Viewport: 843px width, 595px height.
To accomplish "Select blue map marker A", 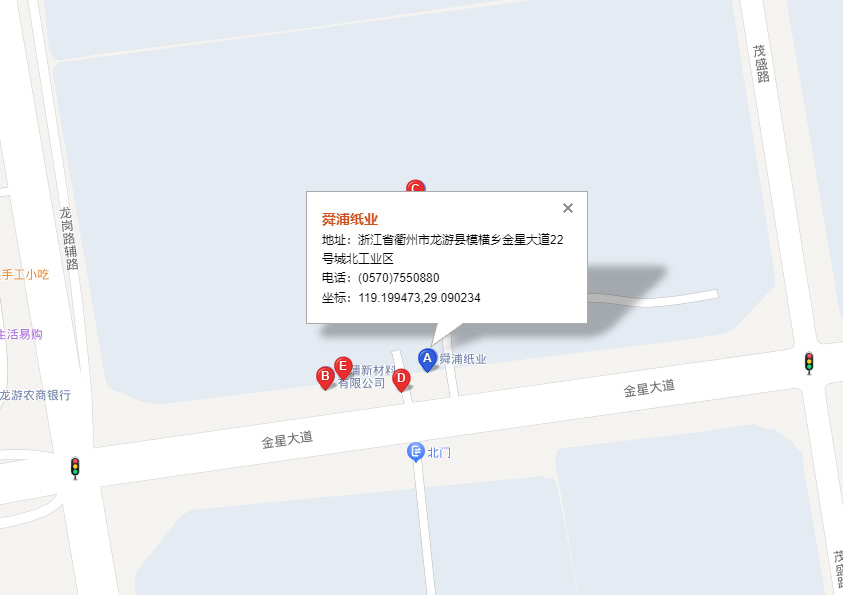I will [427, 358].
